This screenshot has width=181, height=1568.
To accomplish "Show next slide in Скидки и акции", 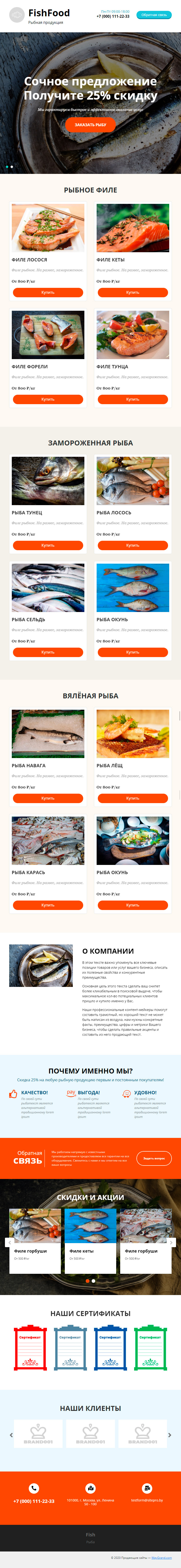I will click(172, 1242).
